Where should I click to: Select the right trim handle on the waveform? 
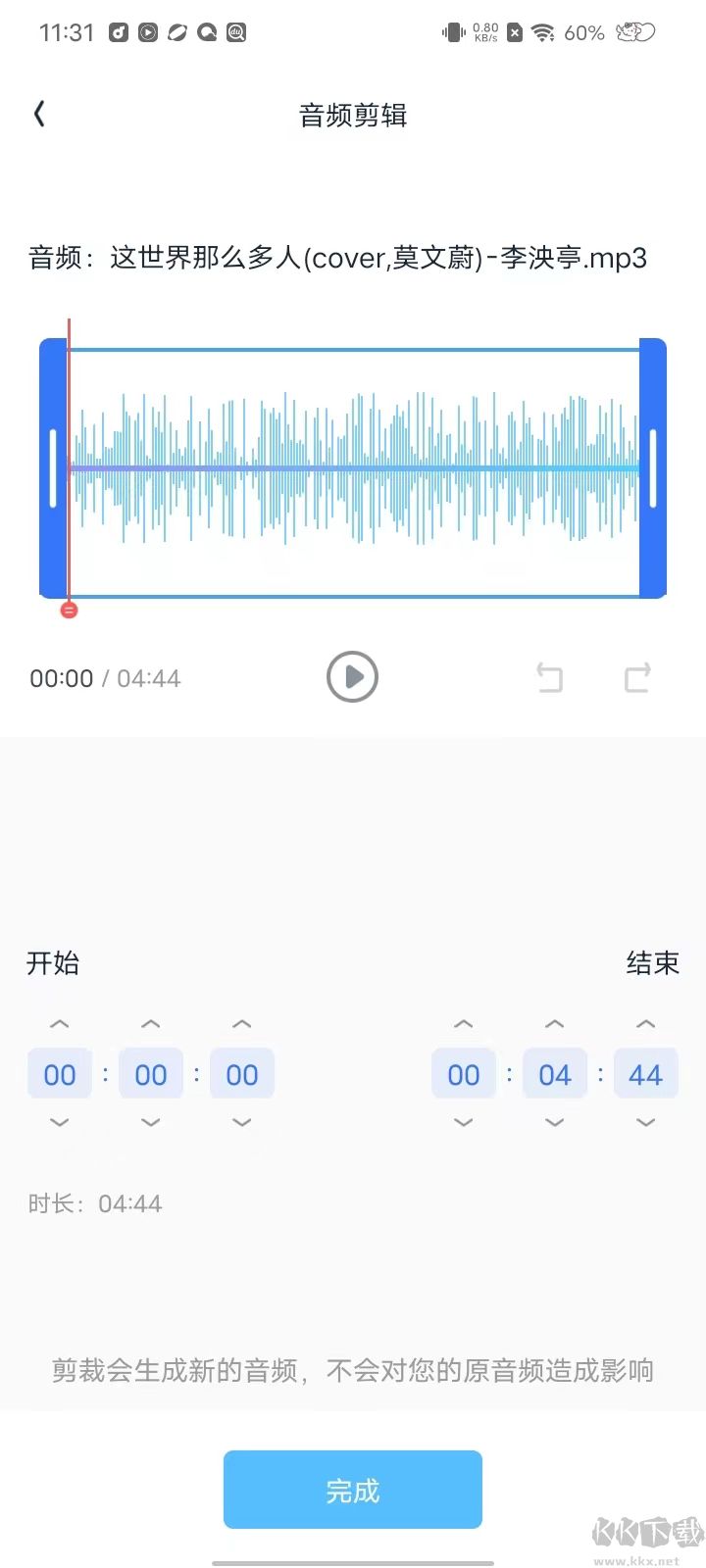tap(653, 468)
